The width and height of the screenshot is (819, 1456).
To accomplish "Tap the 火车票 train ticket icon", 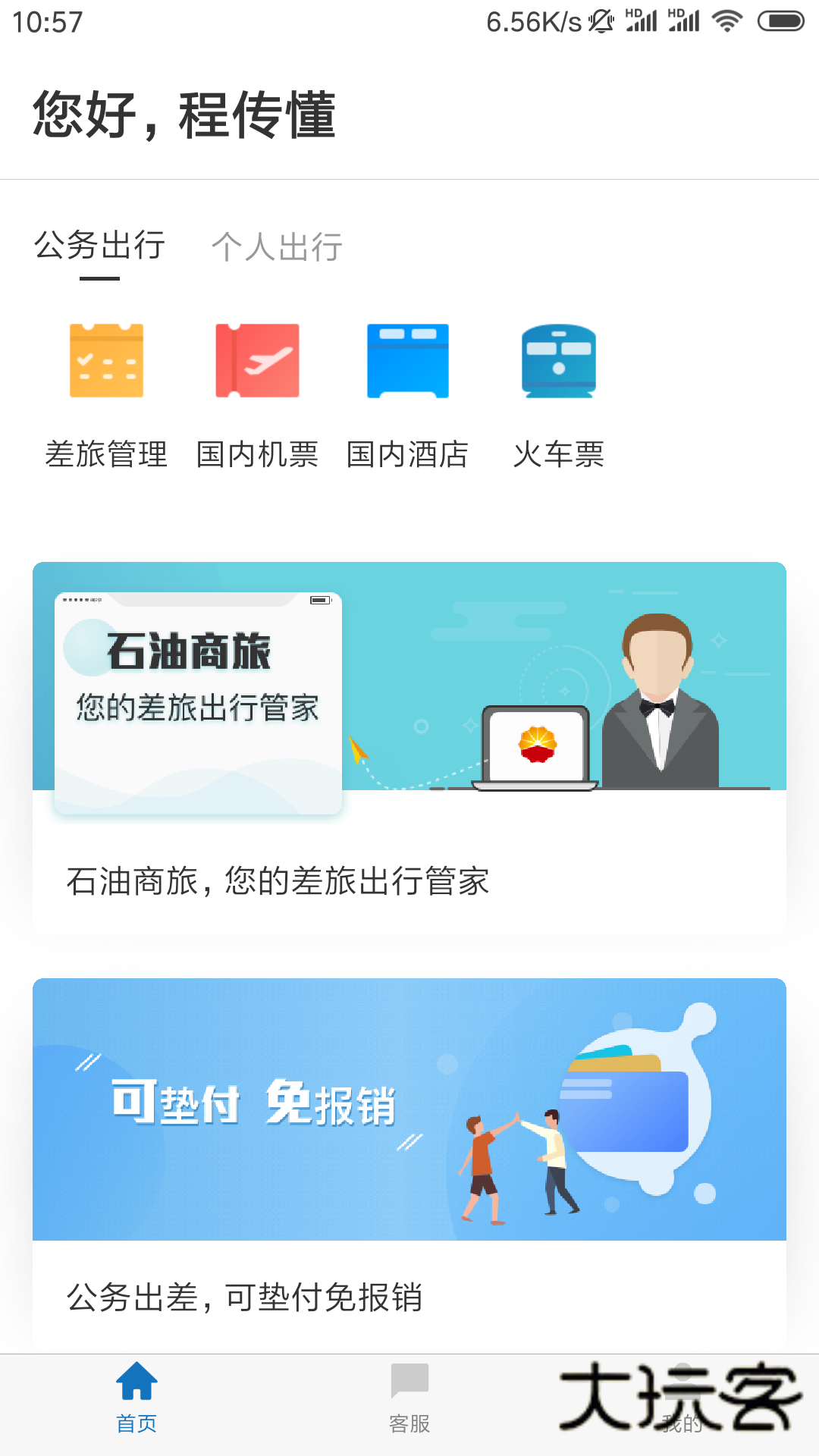I will 559,361.
